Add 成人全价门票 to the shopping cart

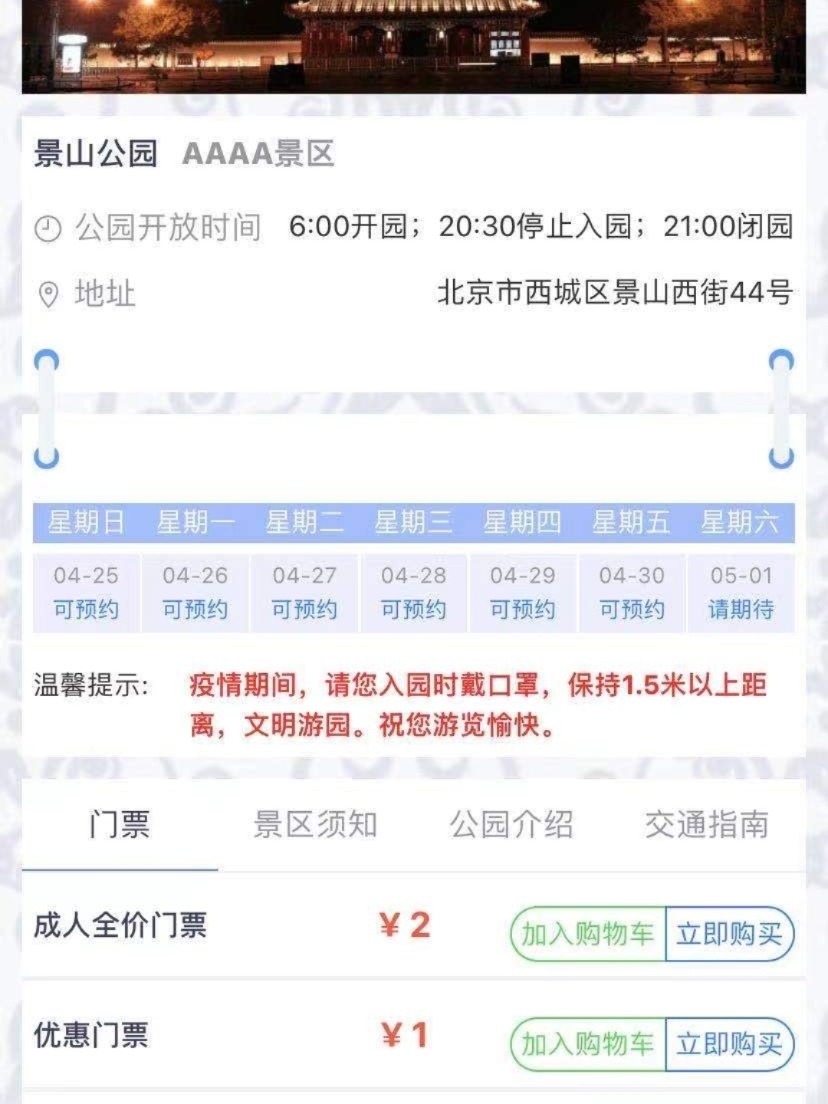(x=588, y=934)
